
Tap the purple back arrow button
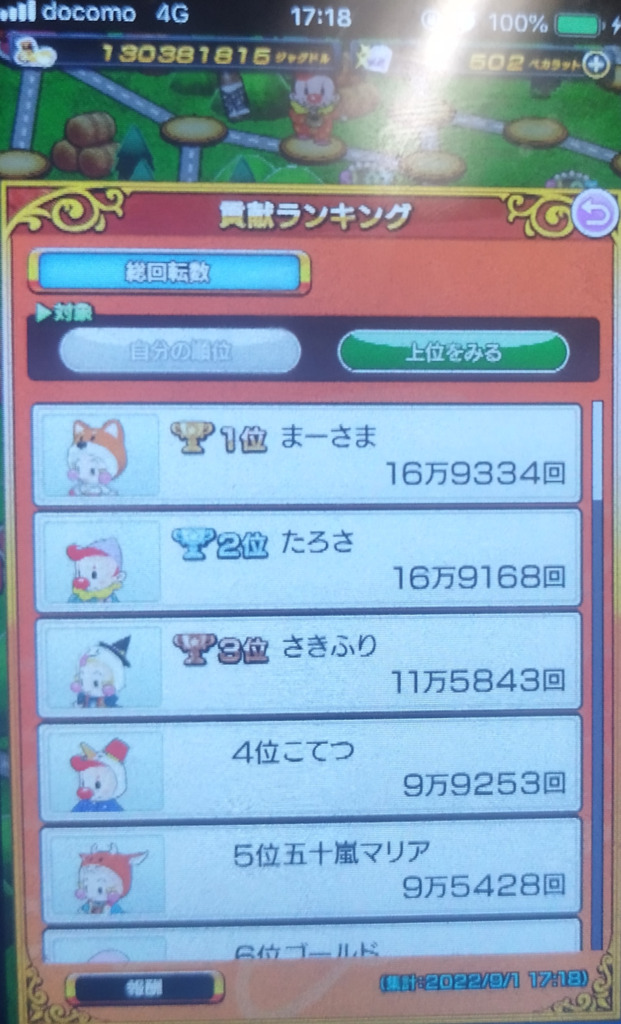coord(594,216)
